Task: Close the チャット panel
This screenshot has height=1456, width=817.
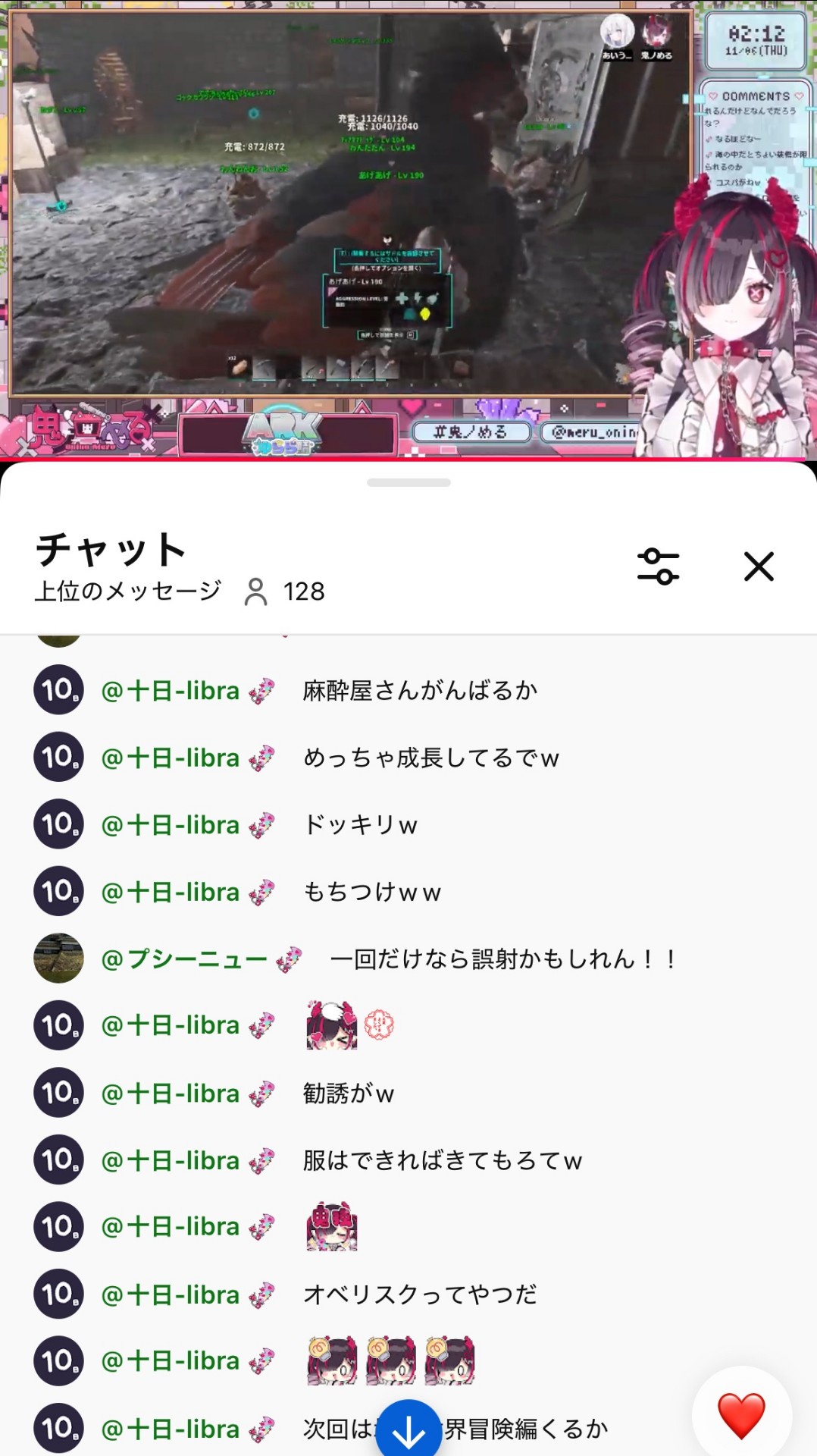Action: coord(757,566)
